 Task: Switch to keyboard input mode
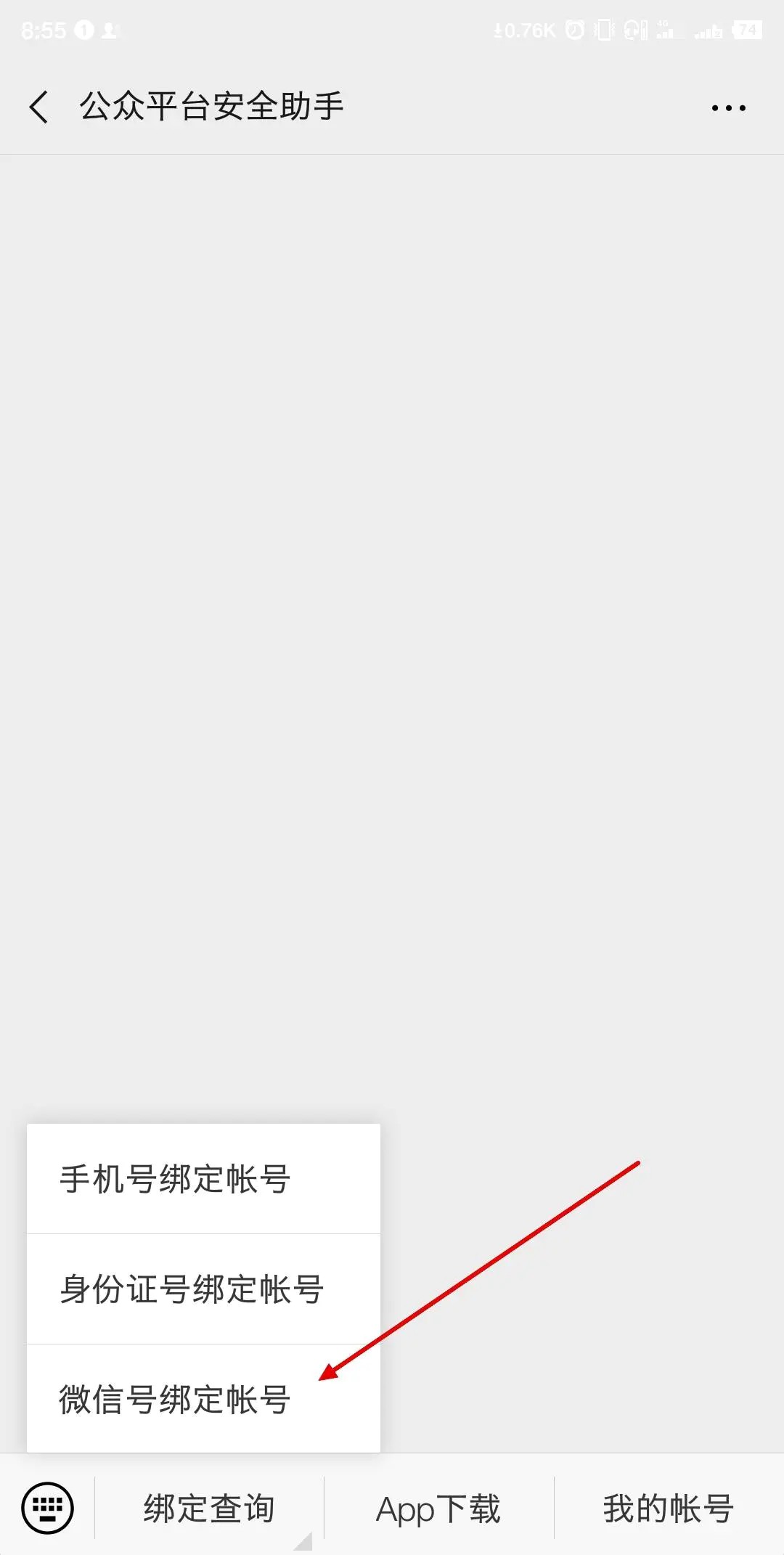(48, 1509)
